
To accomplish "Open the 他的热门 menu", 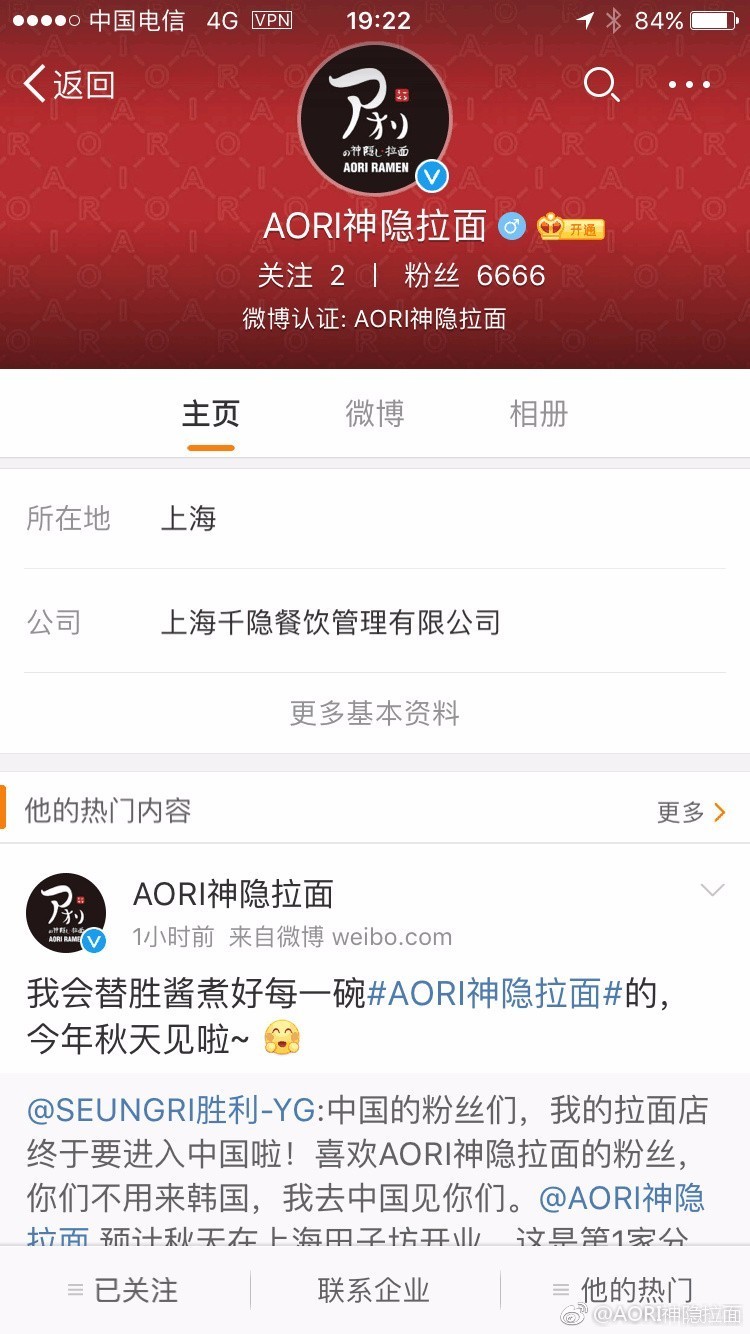I will (624, 1290).
